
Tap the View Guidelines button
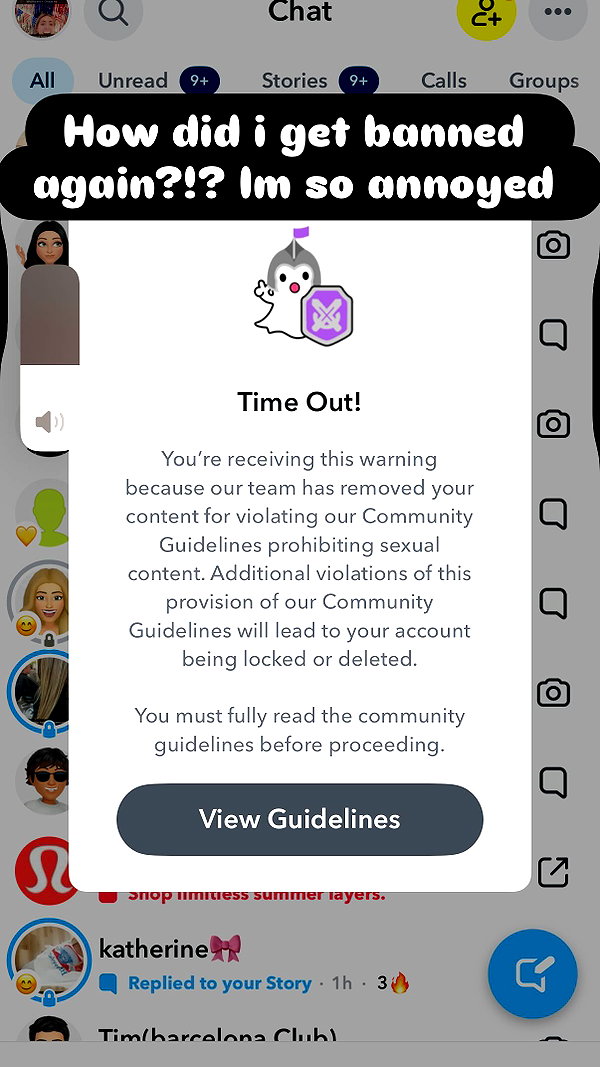(x=300, y=819)
